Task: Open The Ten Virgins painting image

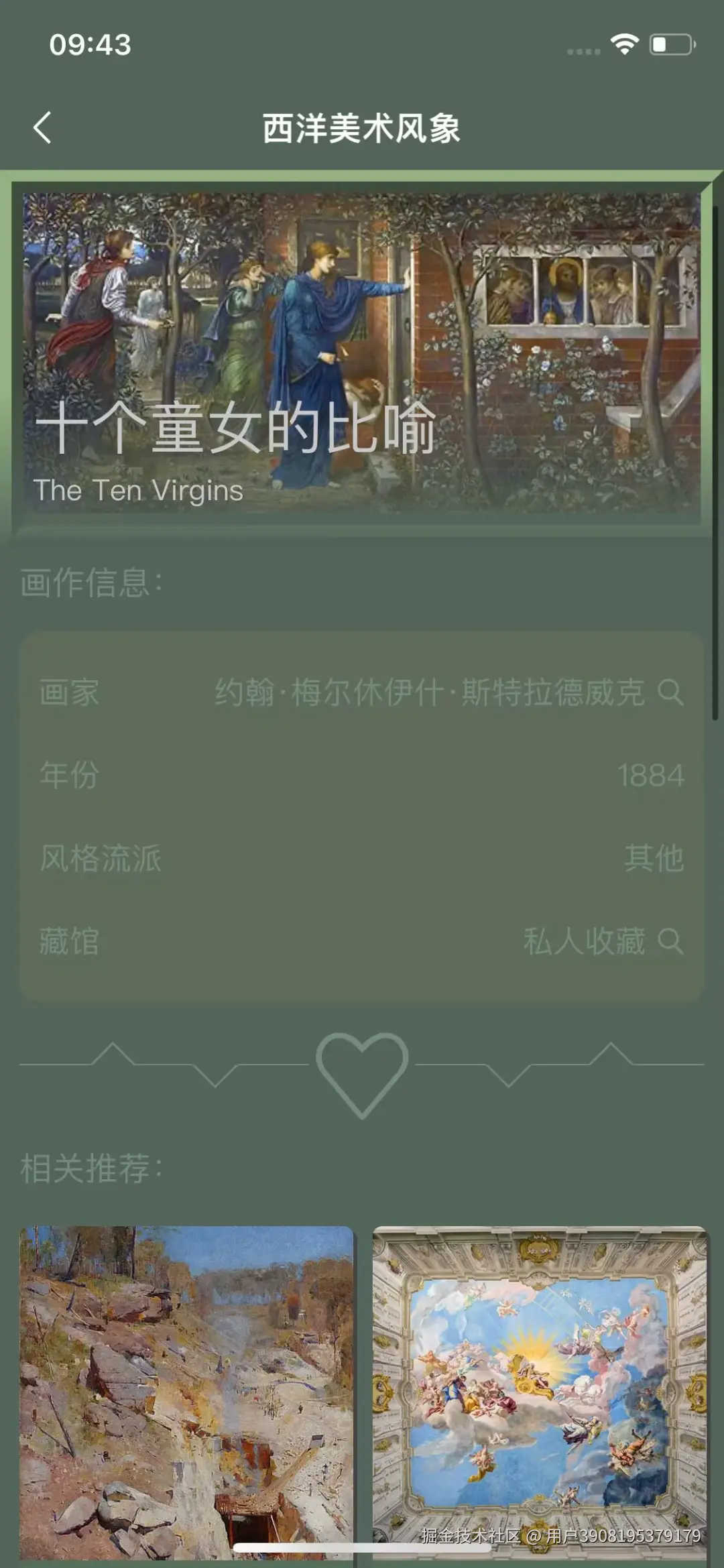Action: (x=362, y=352)
